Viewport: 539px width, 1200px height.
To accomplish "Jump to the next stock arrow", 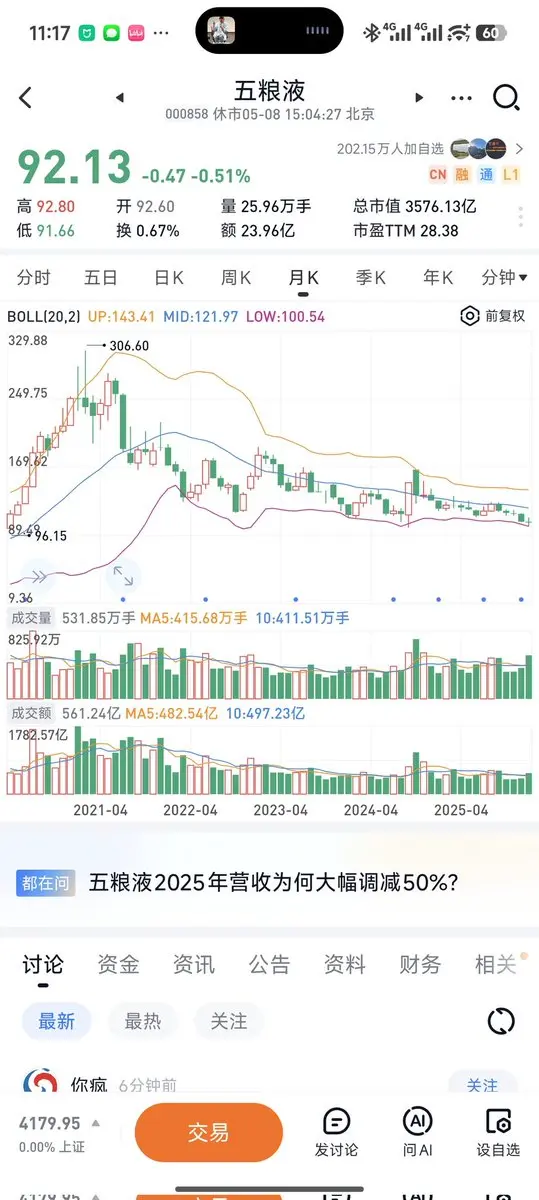I will click(x=420, y=97).
